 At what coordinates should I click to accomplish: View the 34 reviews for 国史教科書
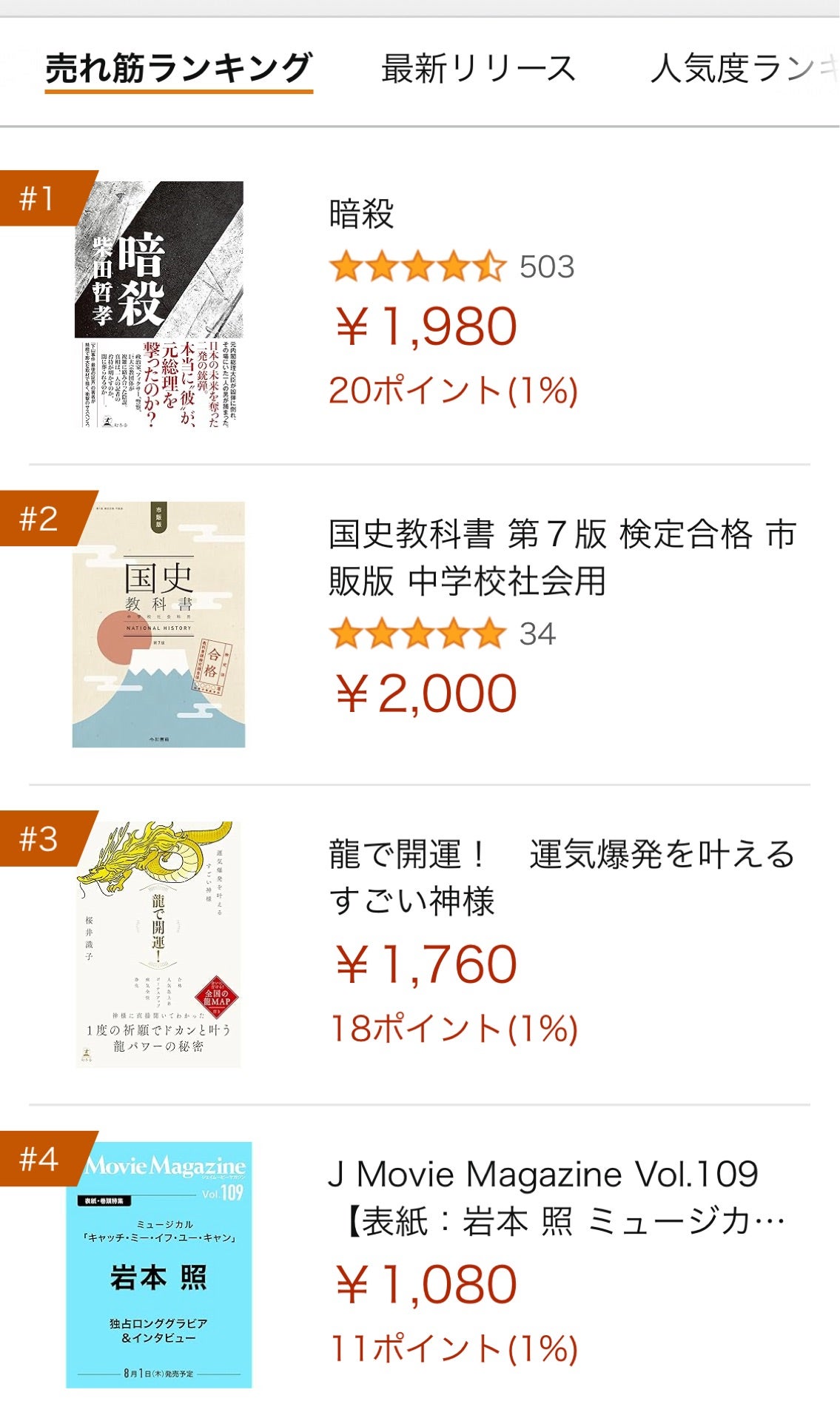(537, 633)
